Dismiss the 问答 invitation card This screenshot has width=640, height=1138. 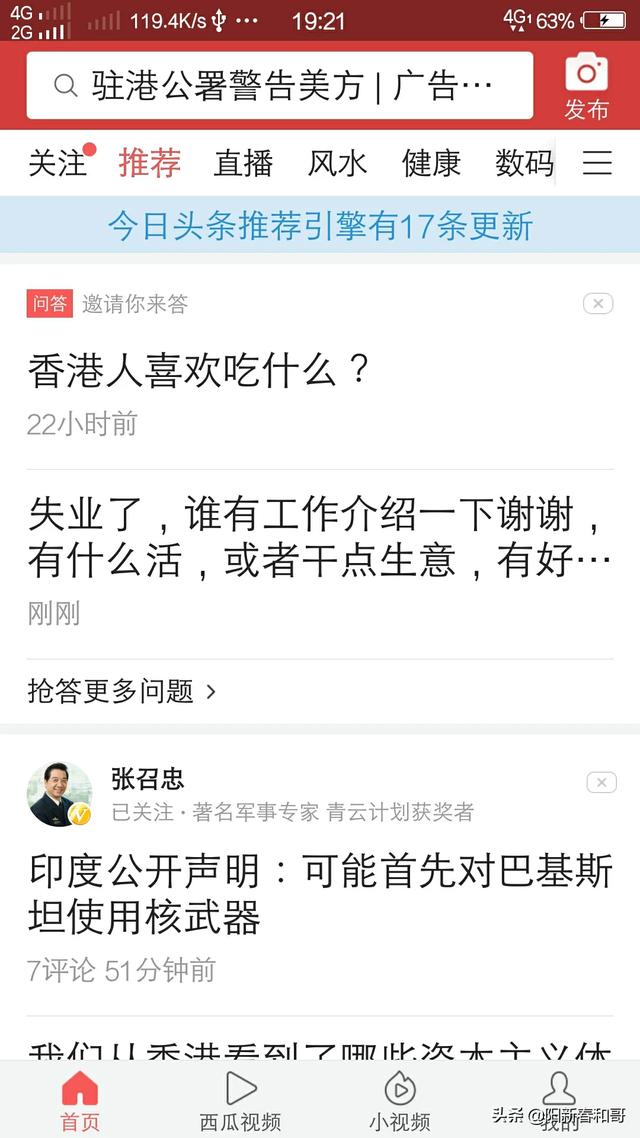598,304
